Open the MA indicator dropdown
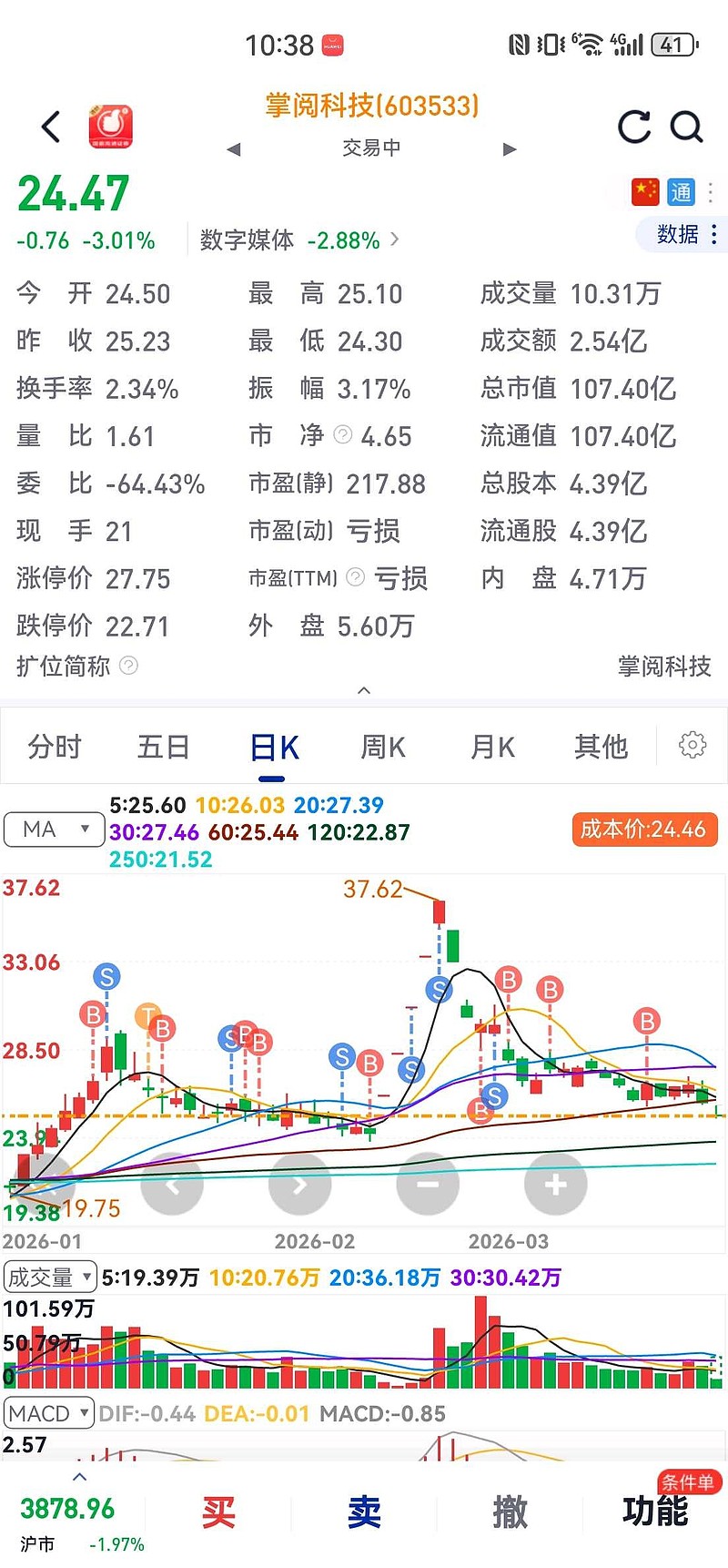 point(54,829)
